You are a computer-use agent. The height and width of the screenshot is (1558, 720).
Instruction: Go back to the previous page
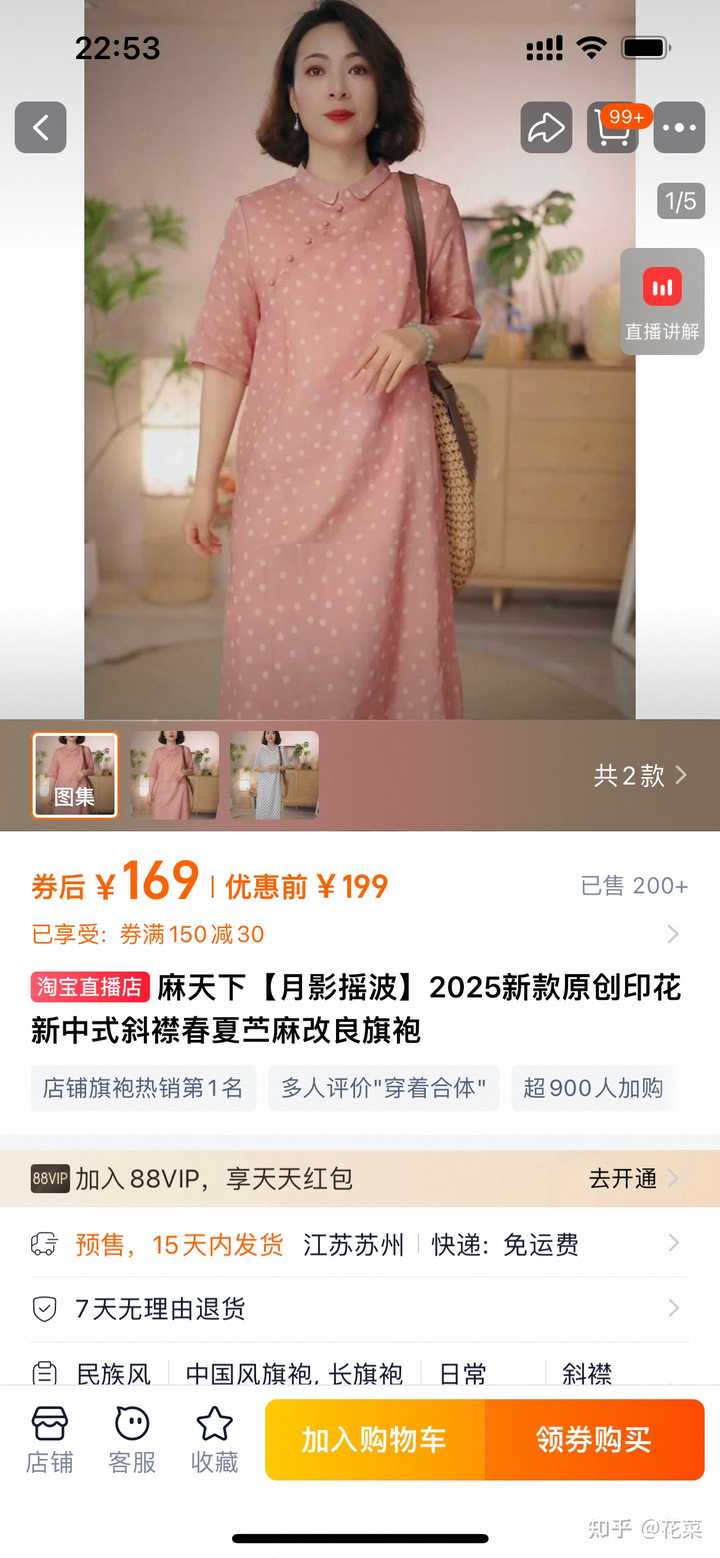tap(40, 127)
